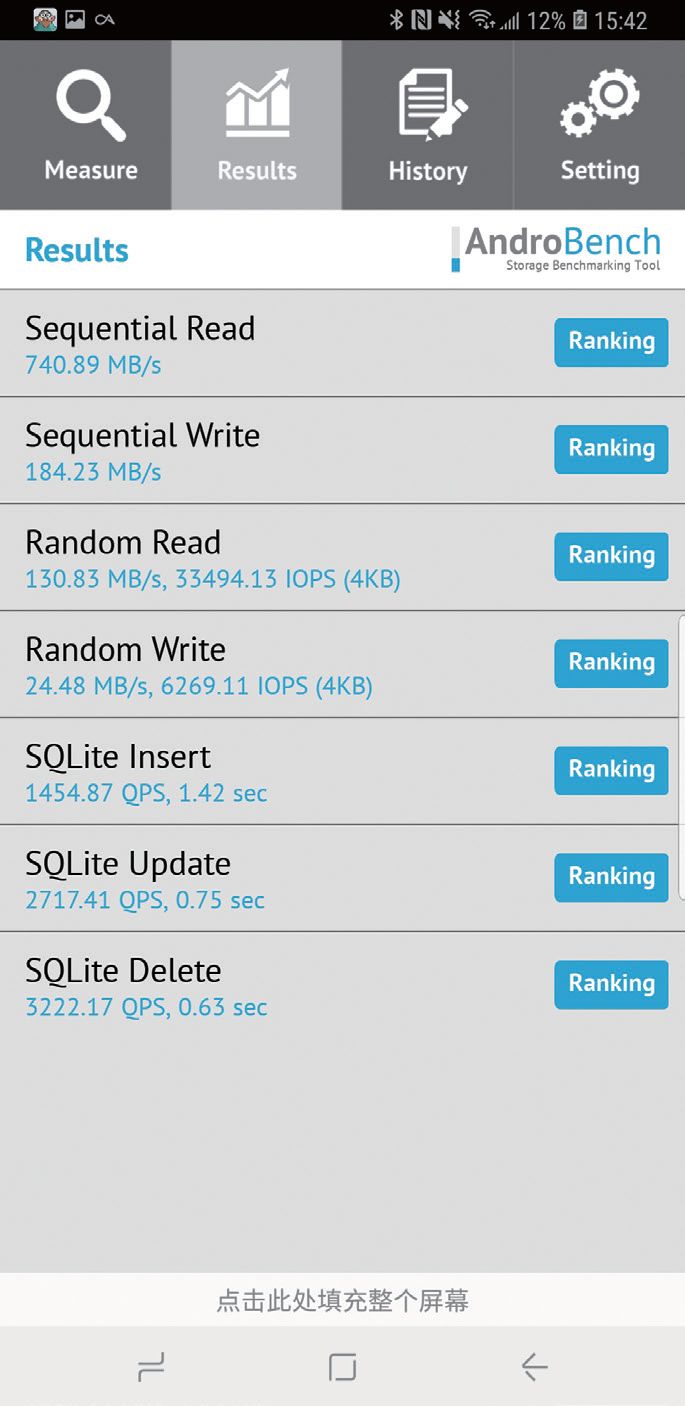Go to the Setting tab

pos(599,126)
